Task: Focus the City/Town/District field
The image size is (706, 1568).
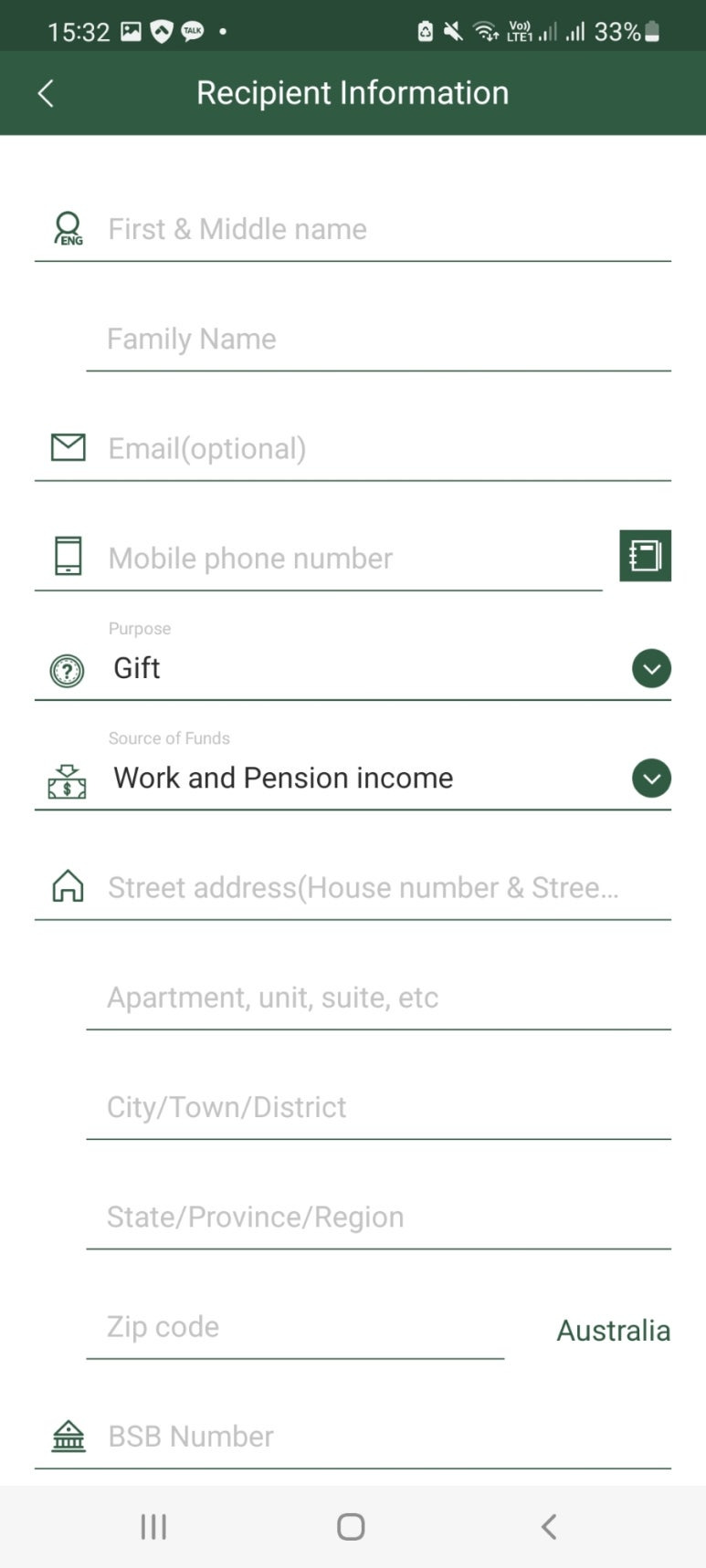Action: [x=378, y=1106]
